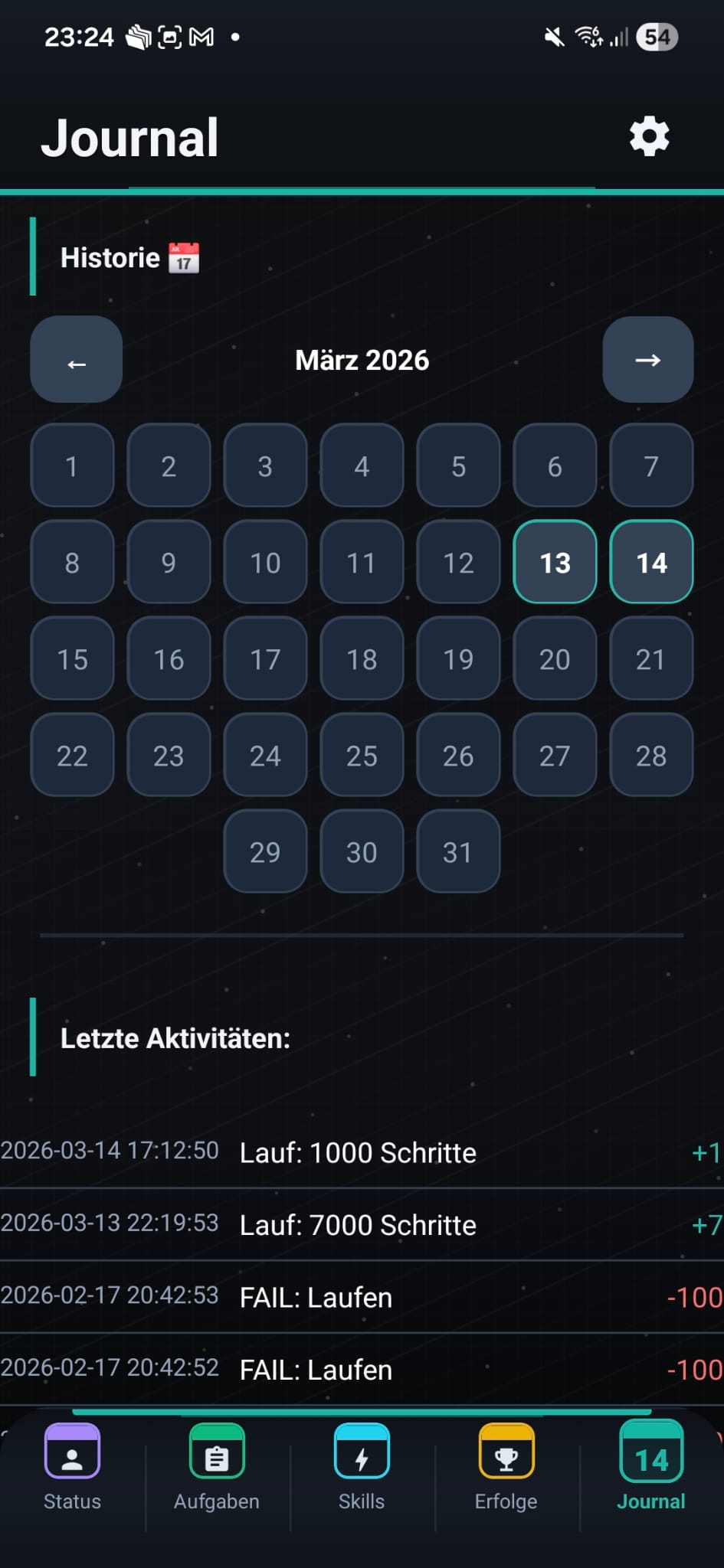The height and width of the screenshot is (1568, 724).
Task: Pick day 20 in the calendar
Action: point(555,659)
